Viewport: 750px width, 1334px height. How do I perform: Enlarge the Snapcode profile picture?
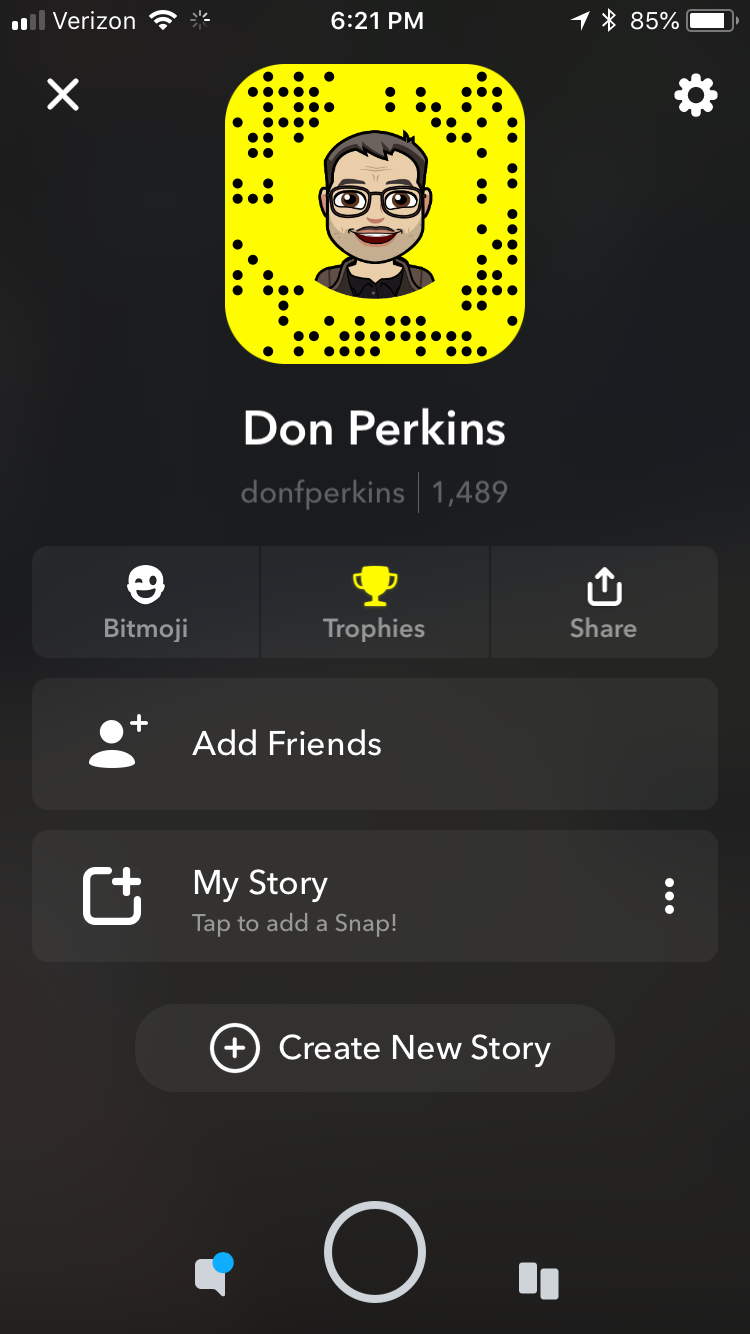[375, 213]
